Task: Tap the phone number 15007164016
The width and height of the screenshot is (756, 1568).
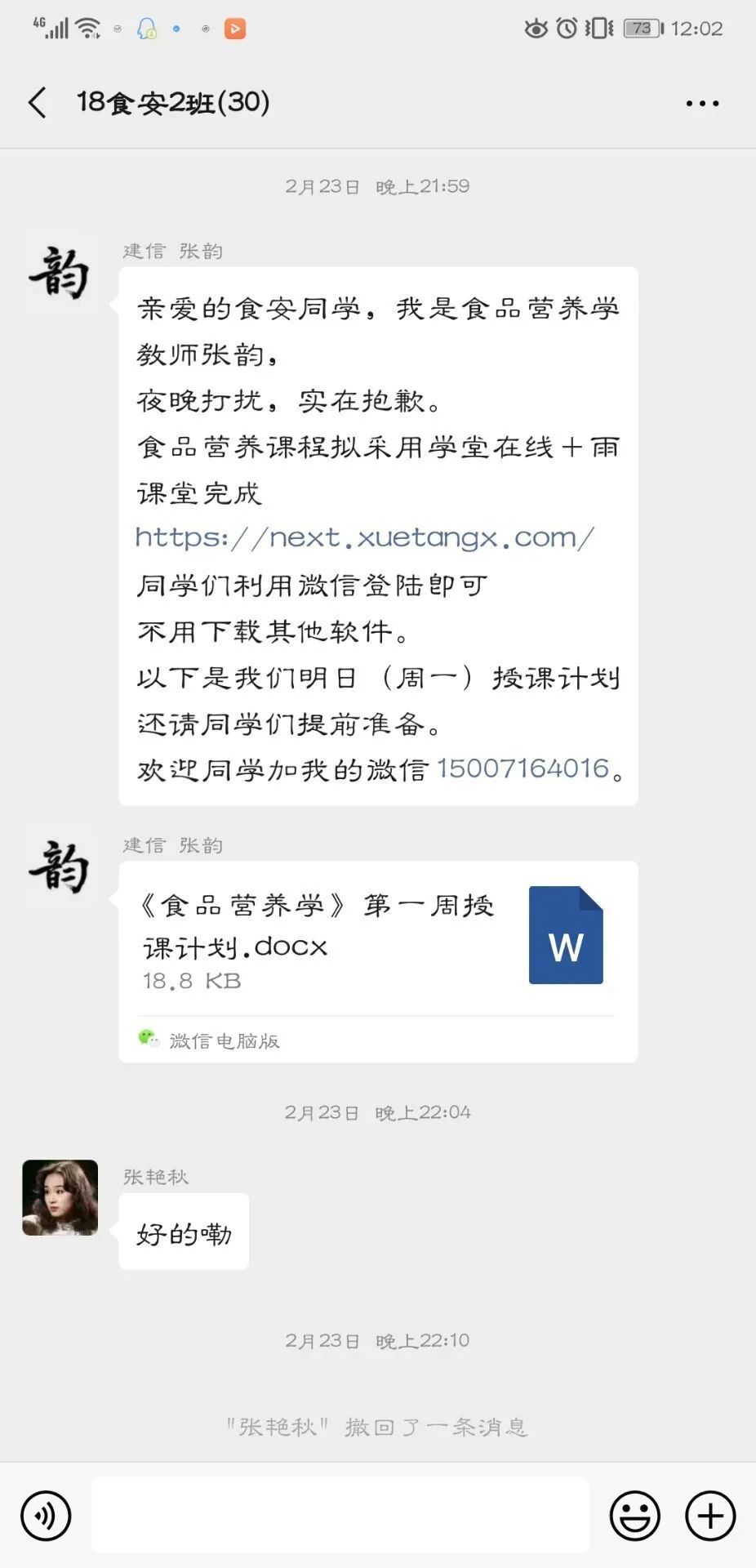Action: coord(523,768)
